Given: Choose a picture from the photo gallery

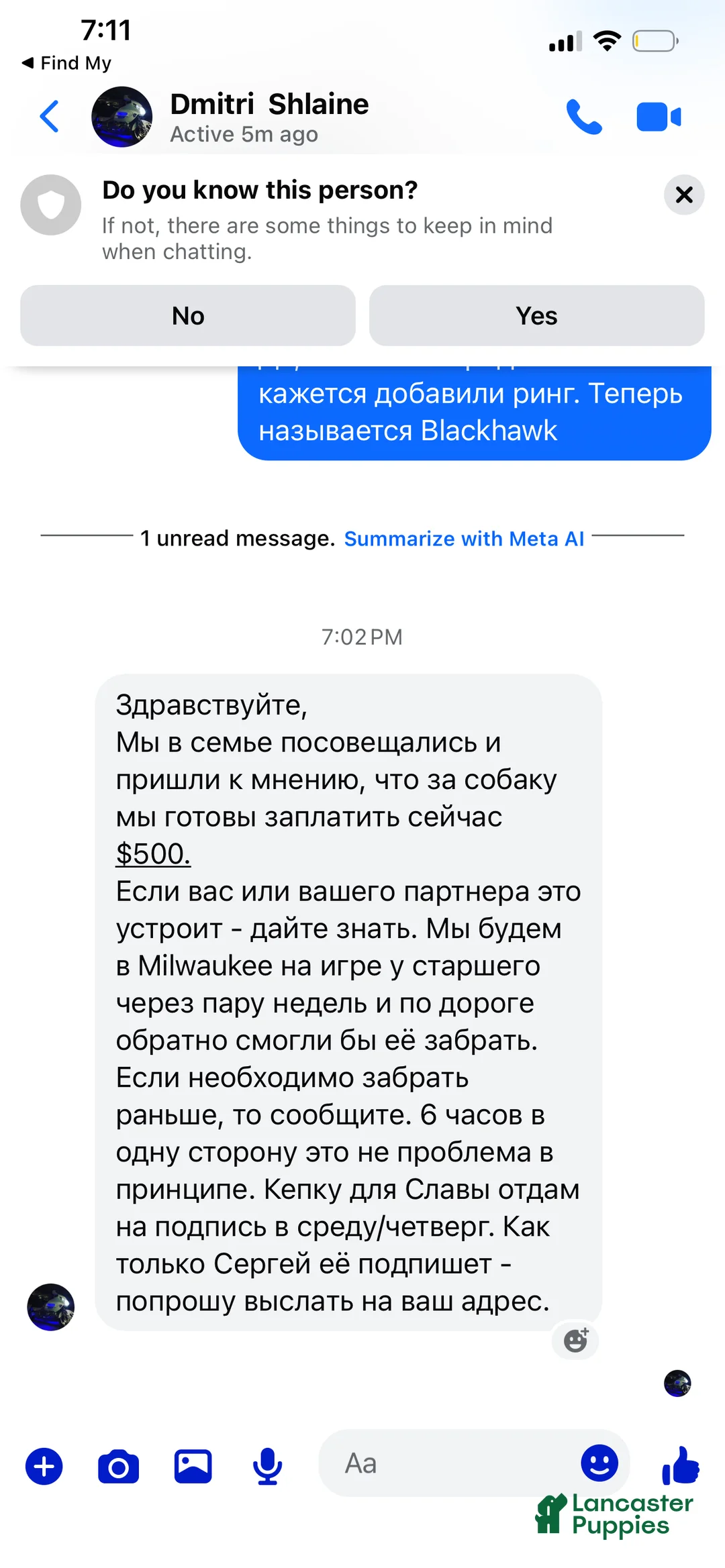Looking at the screenshot, I should click(x=193, y=1466).
